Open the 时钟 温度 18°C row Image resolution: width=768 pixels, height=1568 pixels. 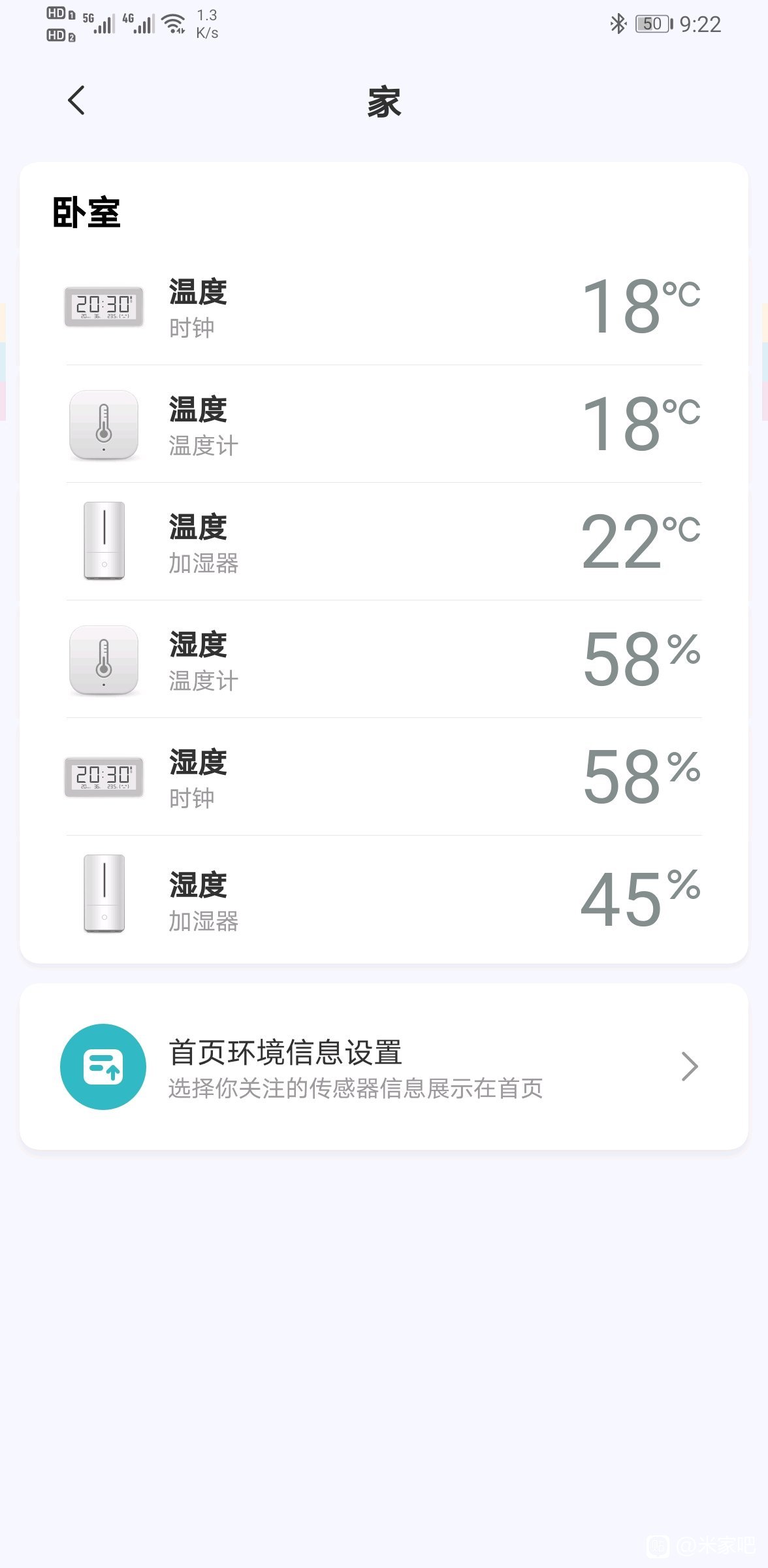[384, 306]
